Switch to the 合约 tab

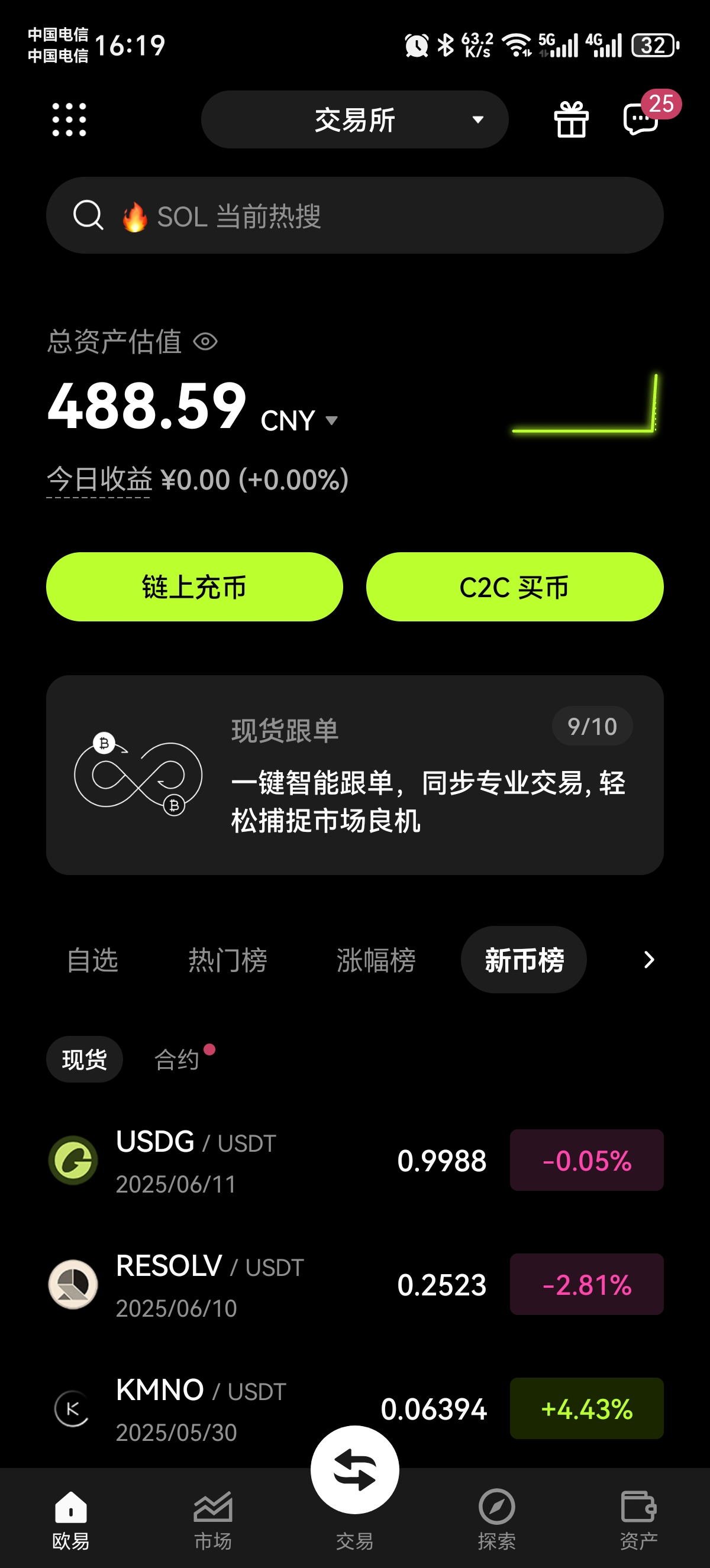[x=177, y=1059]
